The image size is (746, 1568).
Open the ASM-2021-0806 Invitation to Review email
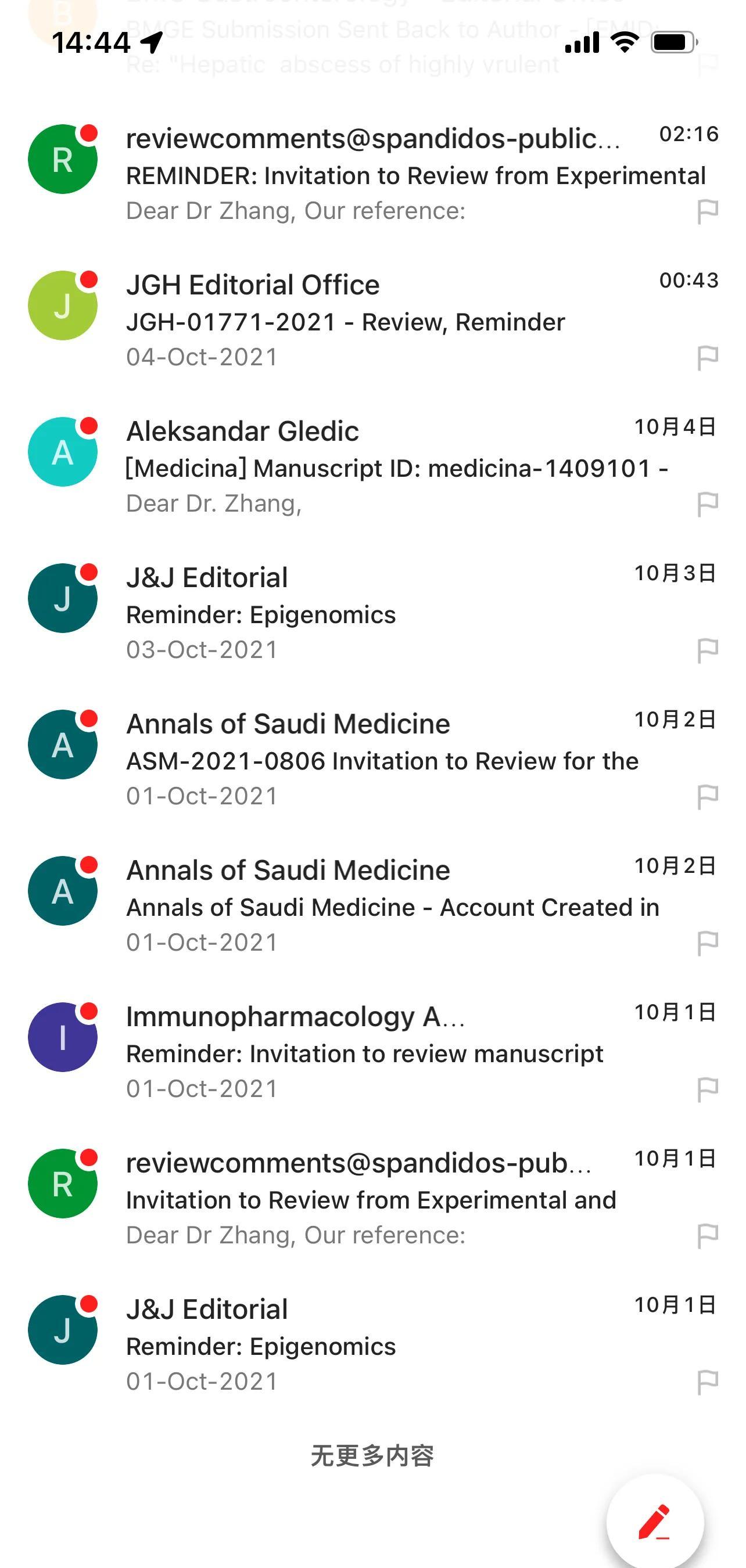pos(372,760)
